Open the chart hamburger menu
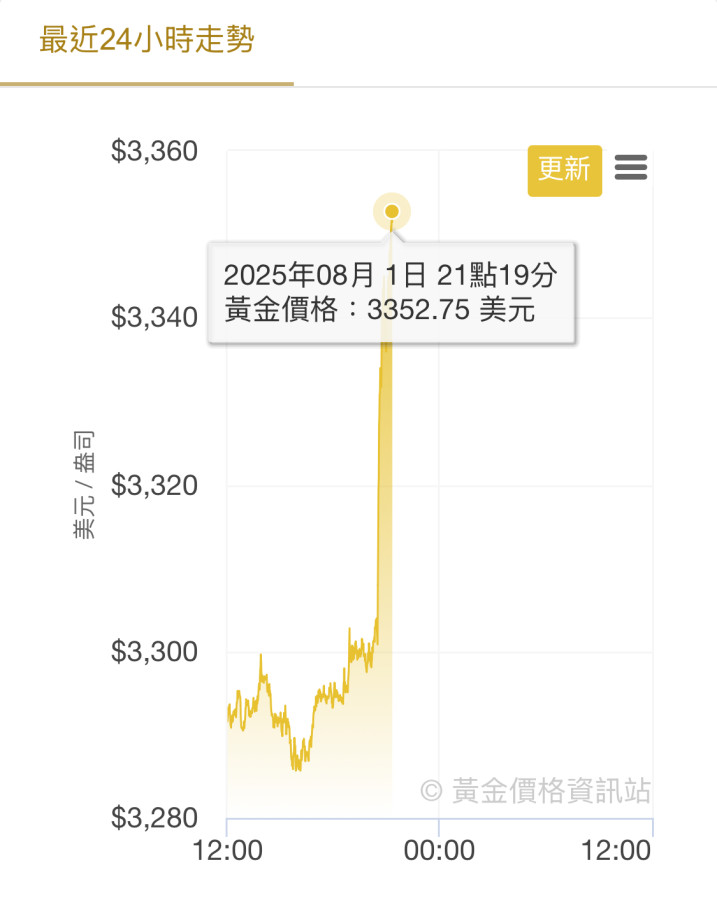The width and height of the screenshot is (717, 900). 631,168
